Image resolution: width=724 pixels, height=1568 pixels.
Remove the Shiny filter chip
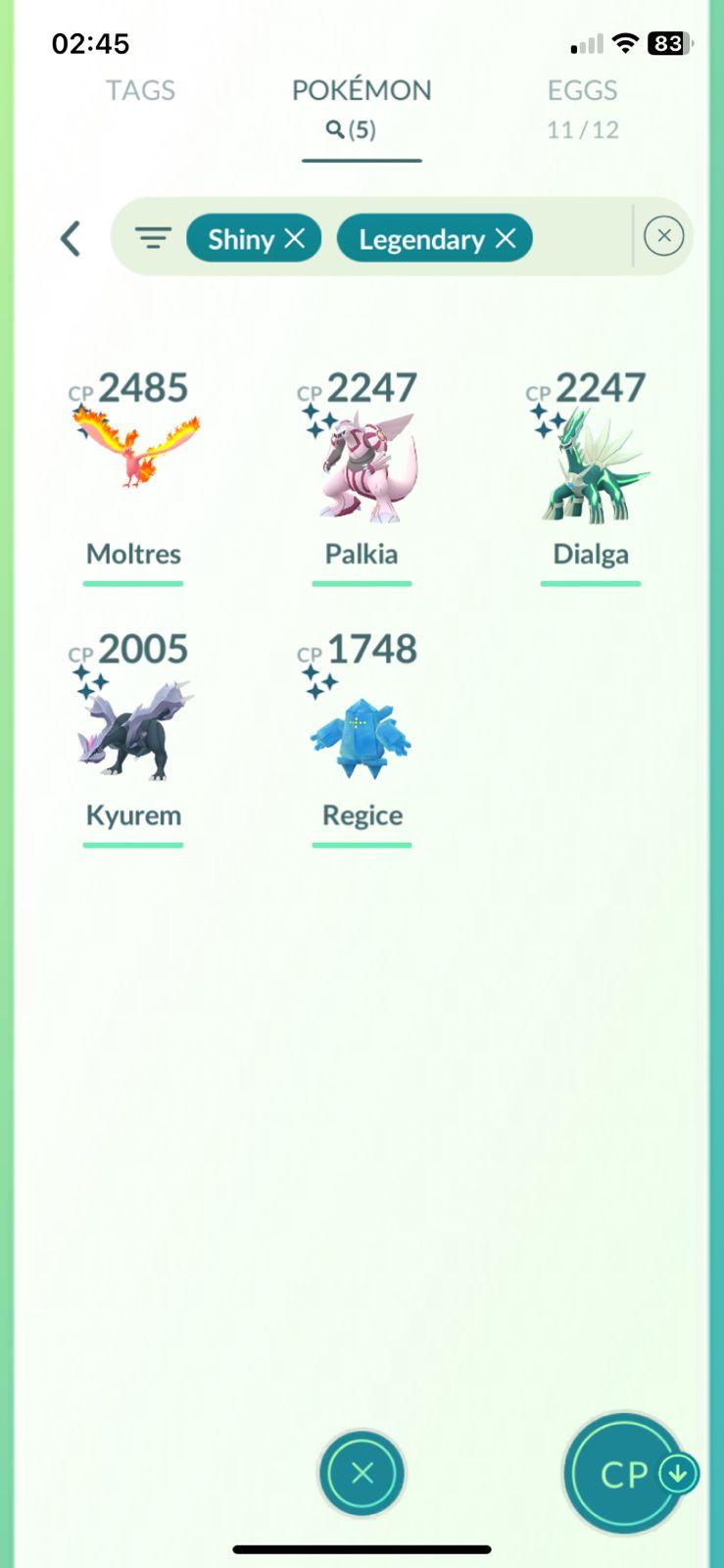click(295, 238)
